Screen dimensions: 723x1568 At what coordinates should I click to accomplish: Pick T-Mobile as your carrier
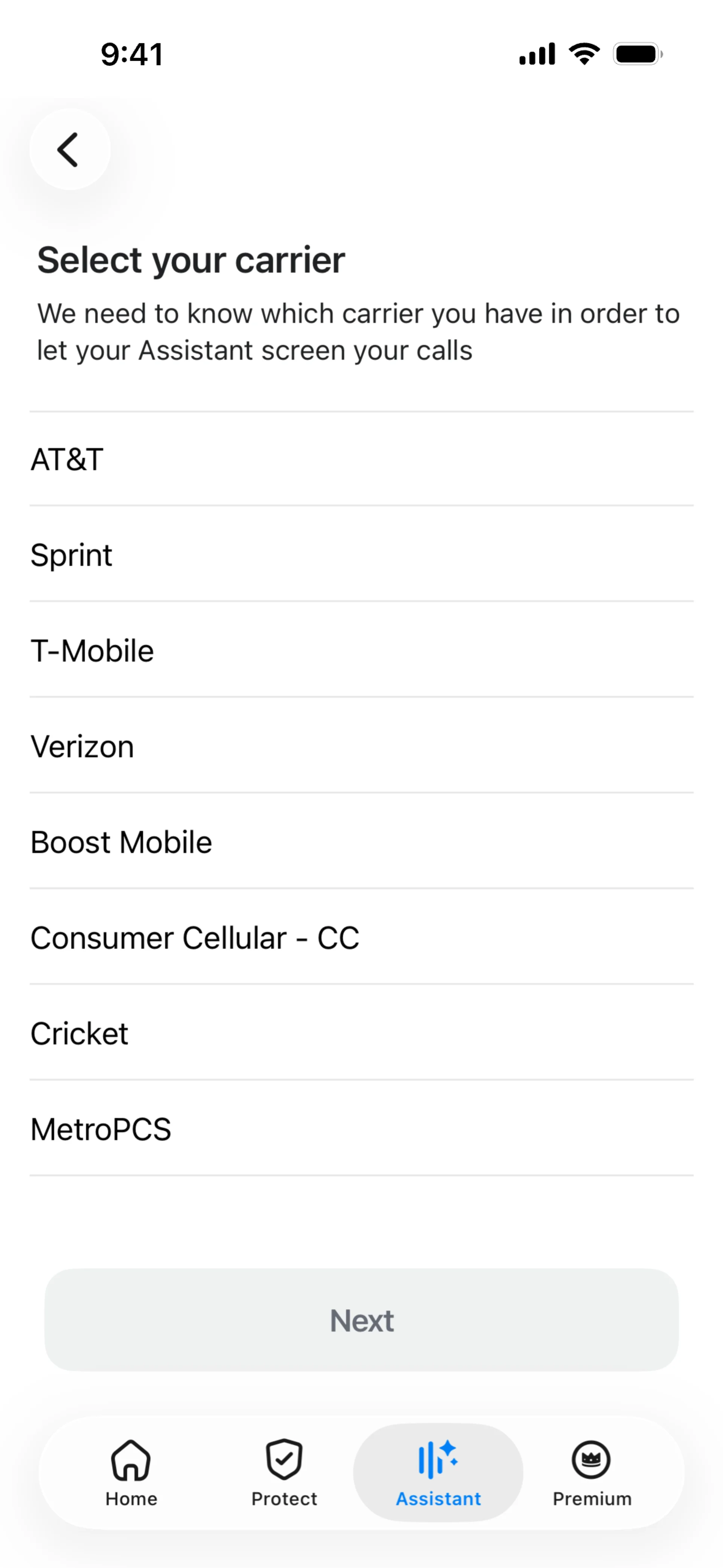coord(361,650)
